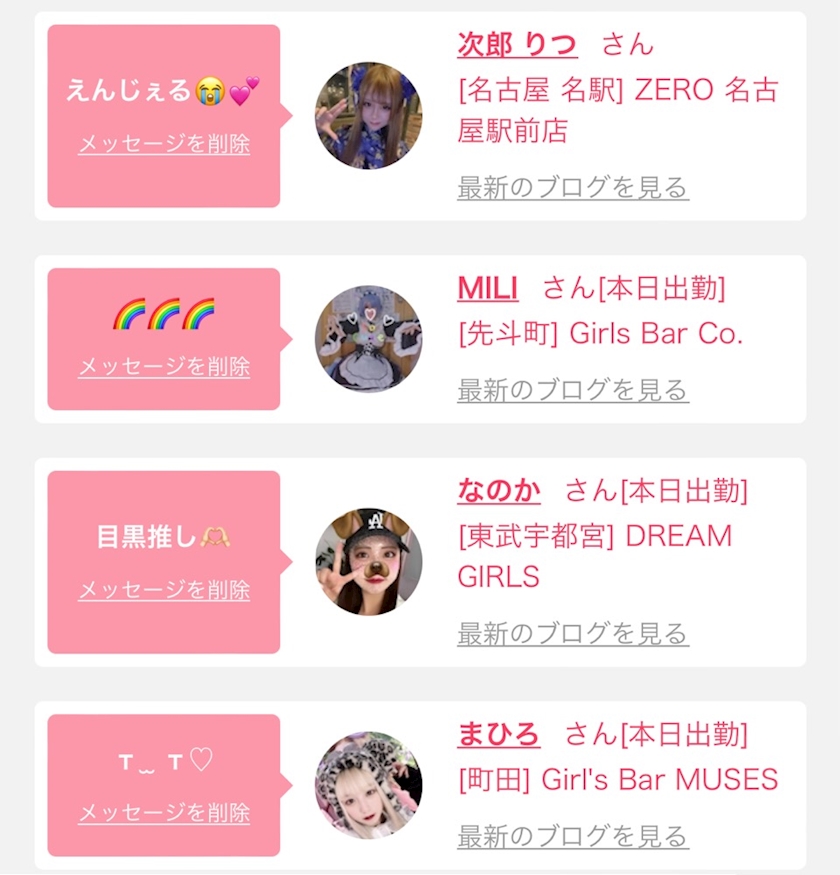Open 次郎 りつ's profile link

pos(517,45)
